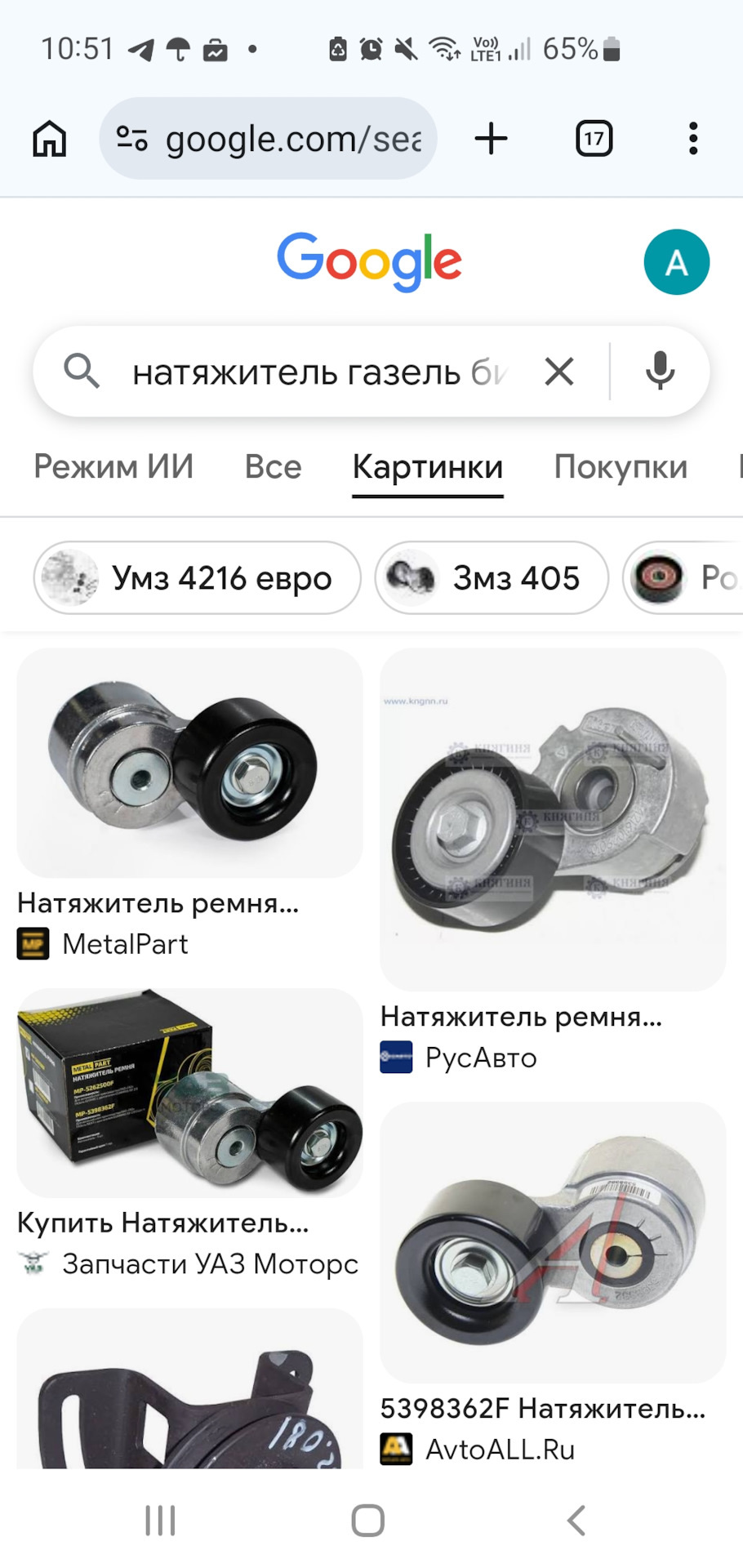
Task: Start voice search with the microphone
Action: coord(660,372)
